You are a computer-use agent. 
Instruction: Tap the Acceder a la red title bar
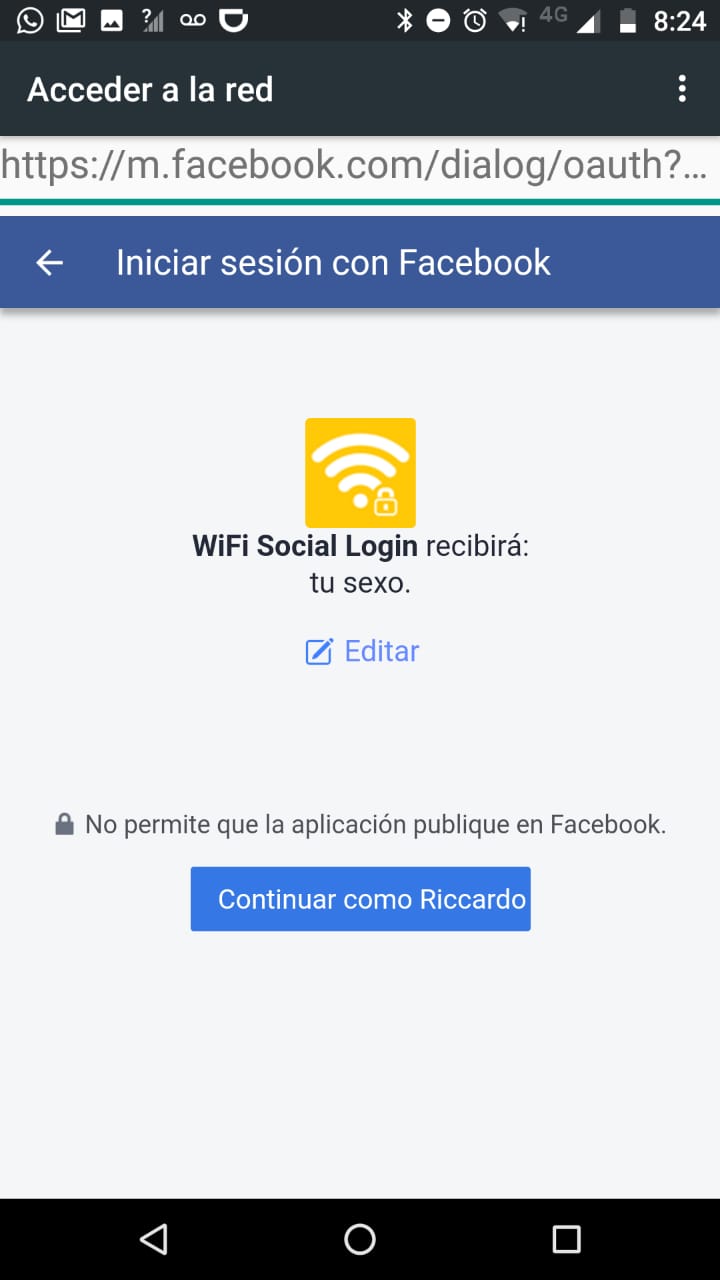150,88
